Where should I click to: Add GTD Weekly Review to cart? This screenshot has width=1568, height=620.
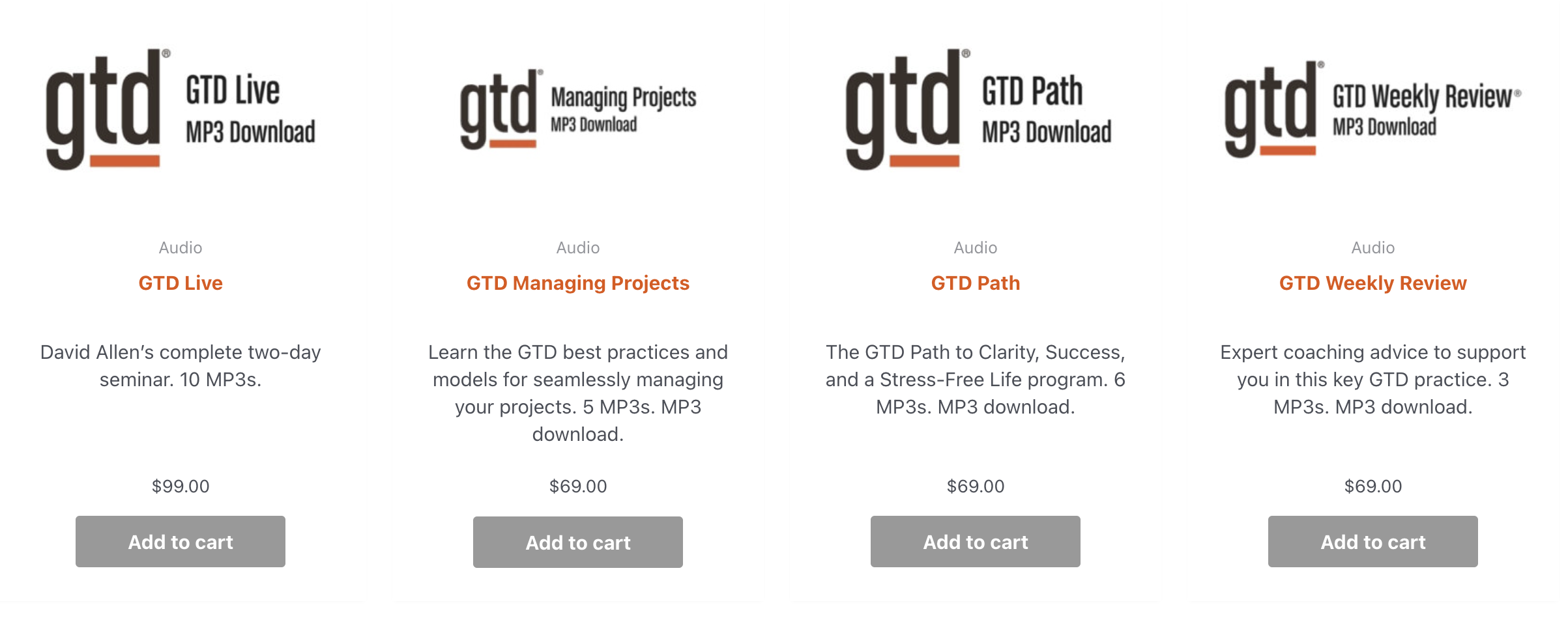tap(1373, 541)
